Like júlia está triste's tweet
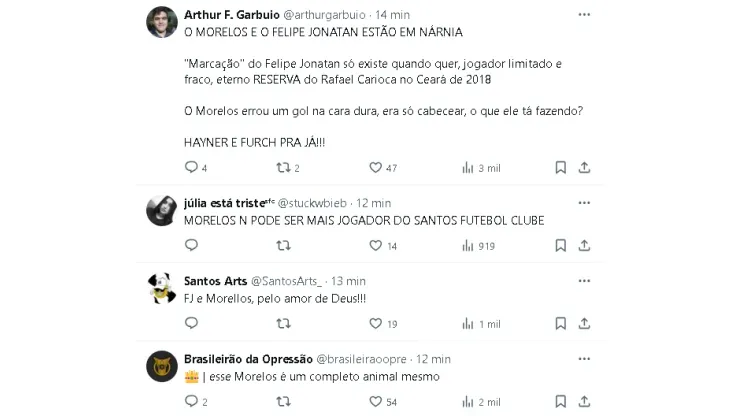740x416 pixels. [x=376, y=245]
